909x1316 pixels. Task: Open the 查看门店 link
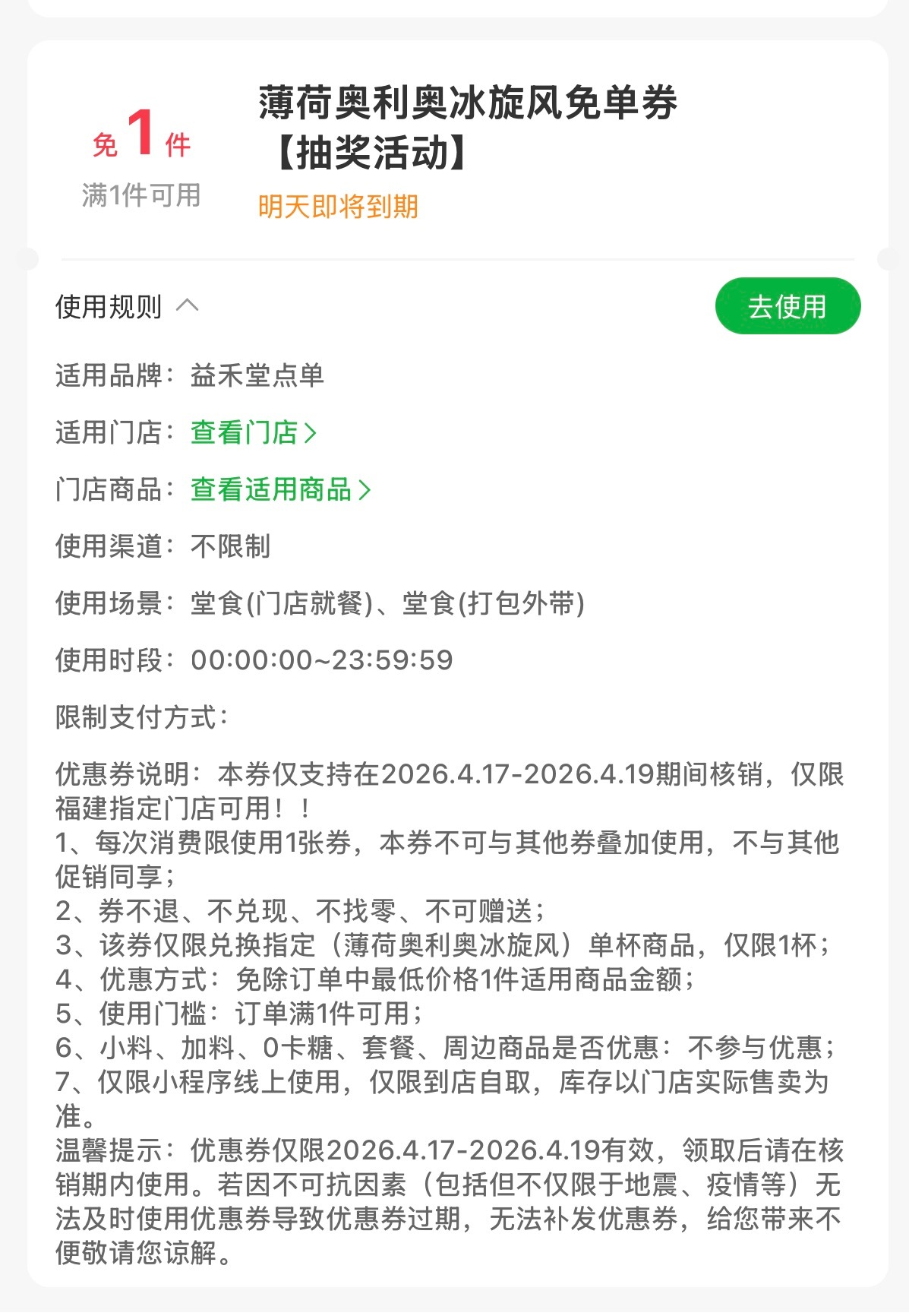pos(253,432)
